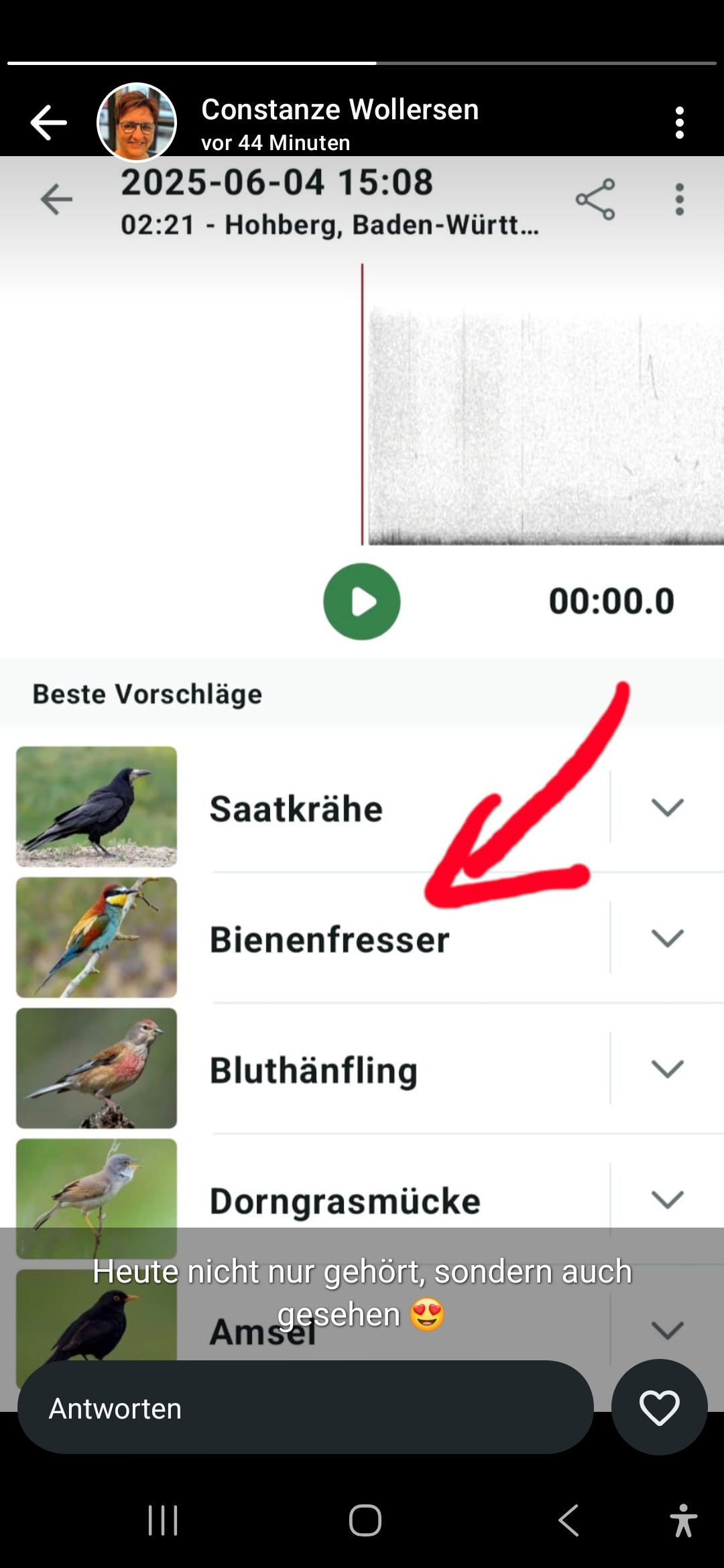Image resolution: width=724 pixels, height=1568 pixels.
Task: Open the status overflow menu
Action: (x=680, y=123)
